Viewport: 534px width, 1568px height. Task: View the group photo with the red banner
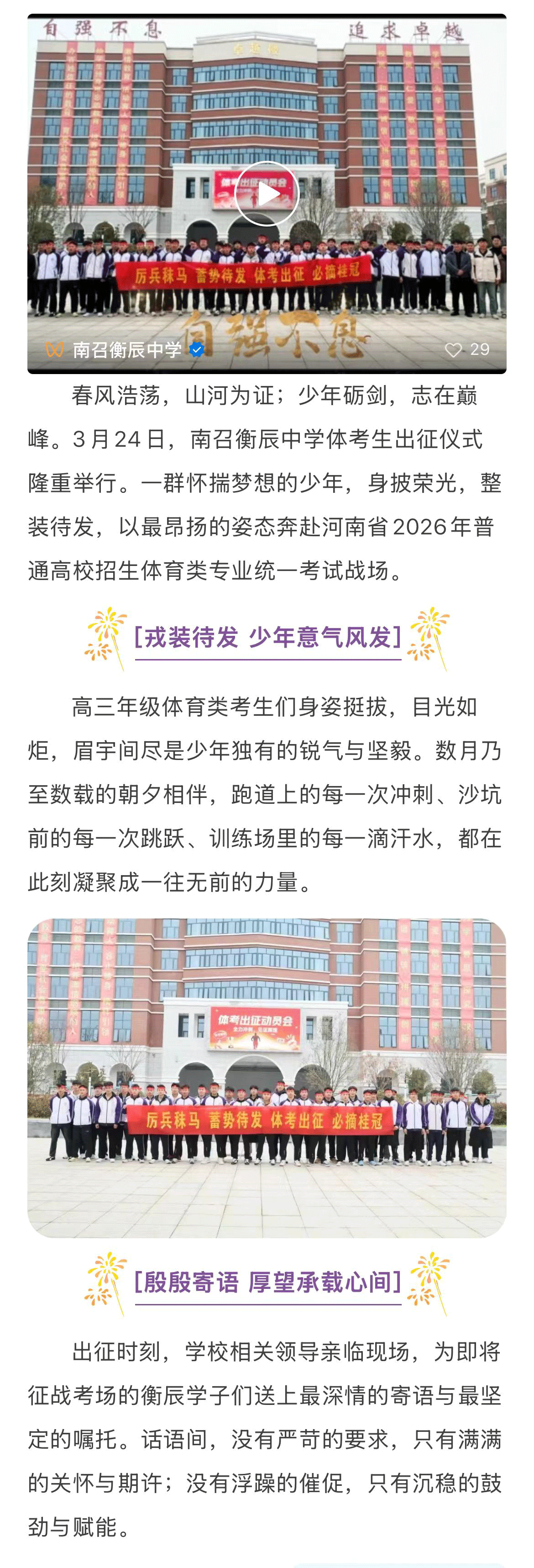267,1077
